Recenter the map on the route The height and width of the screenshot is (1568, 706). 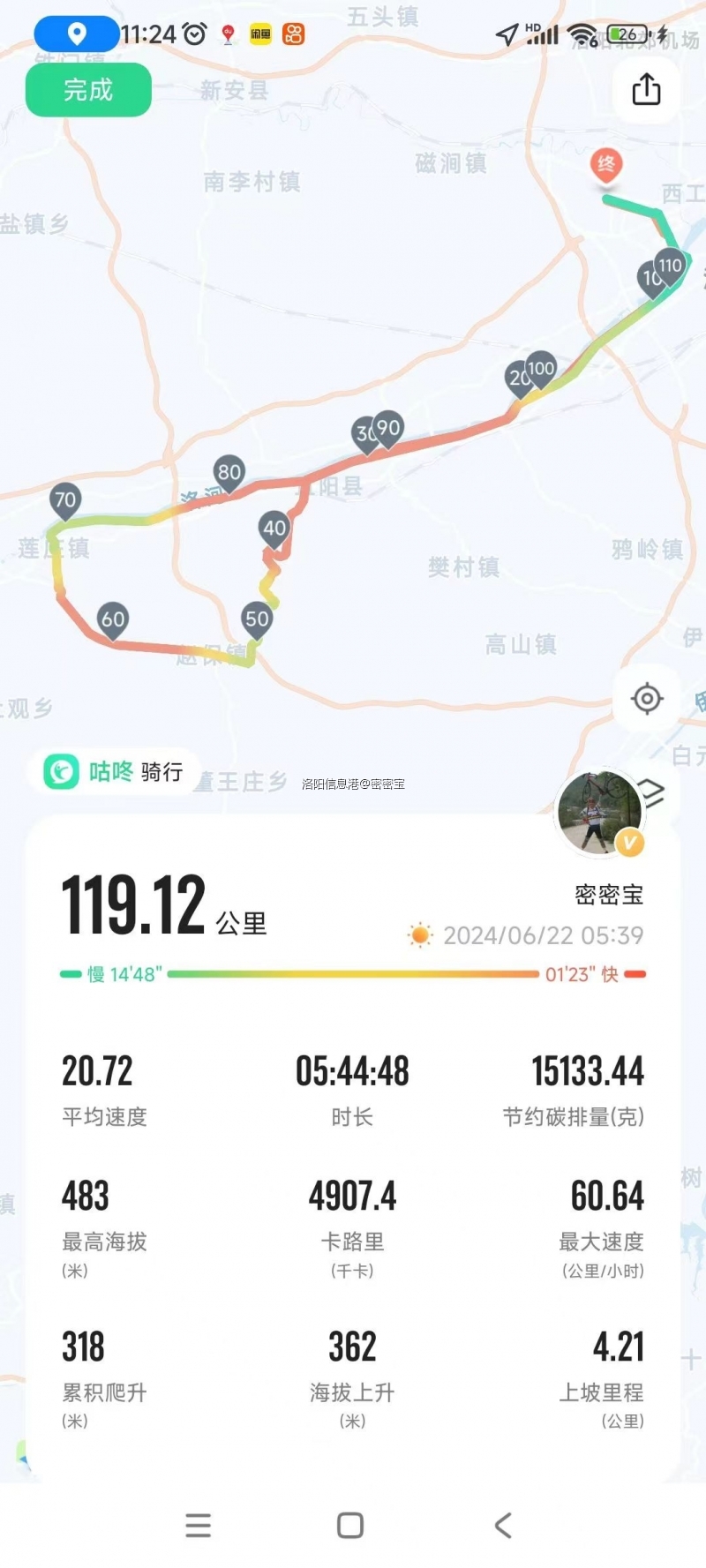[x=646, y=699]
